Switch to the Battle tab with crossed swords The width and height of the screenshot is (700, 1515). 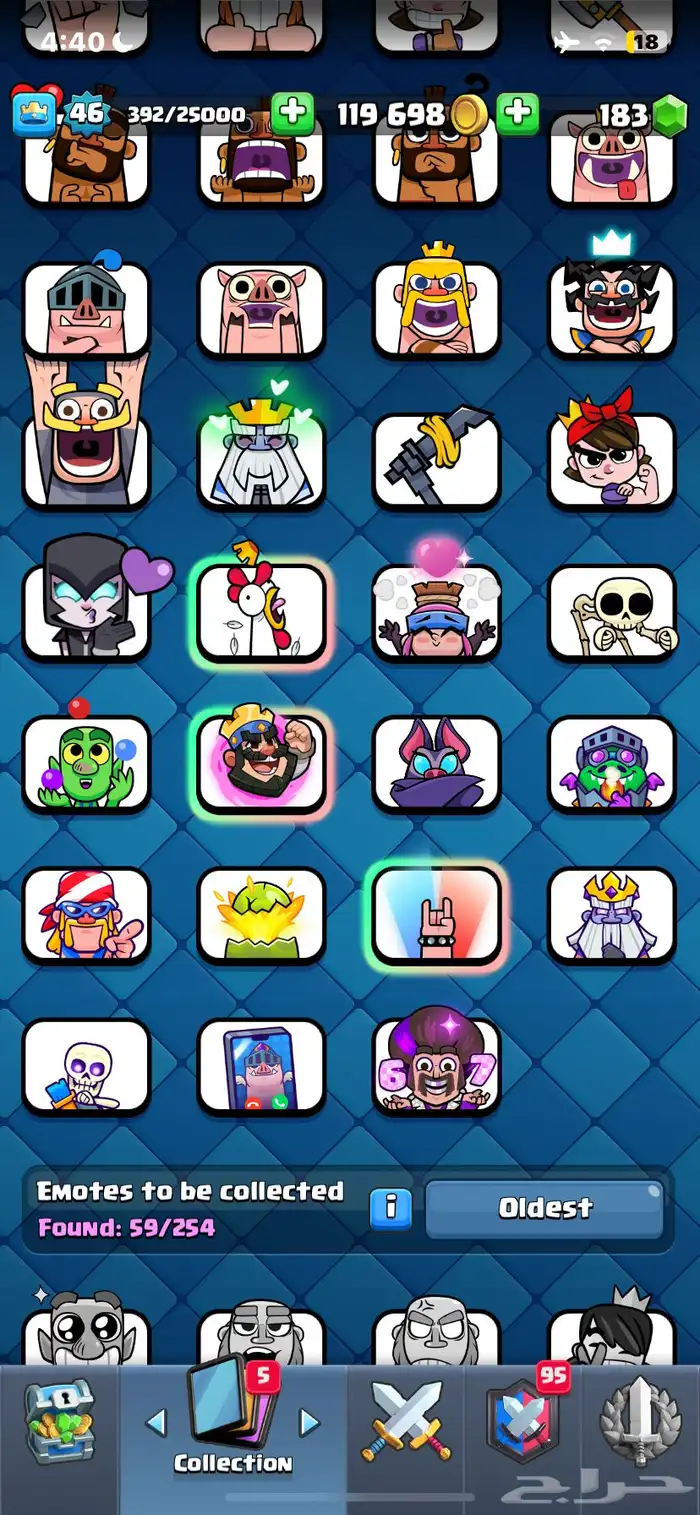tap(407, 1422)
